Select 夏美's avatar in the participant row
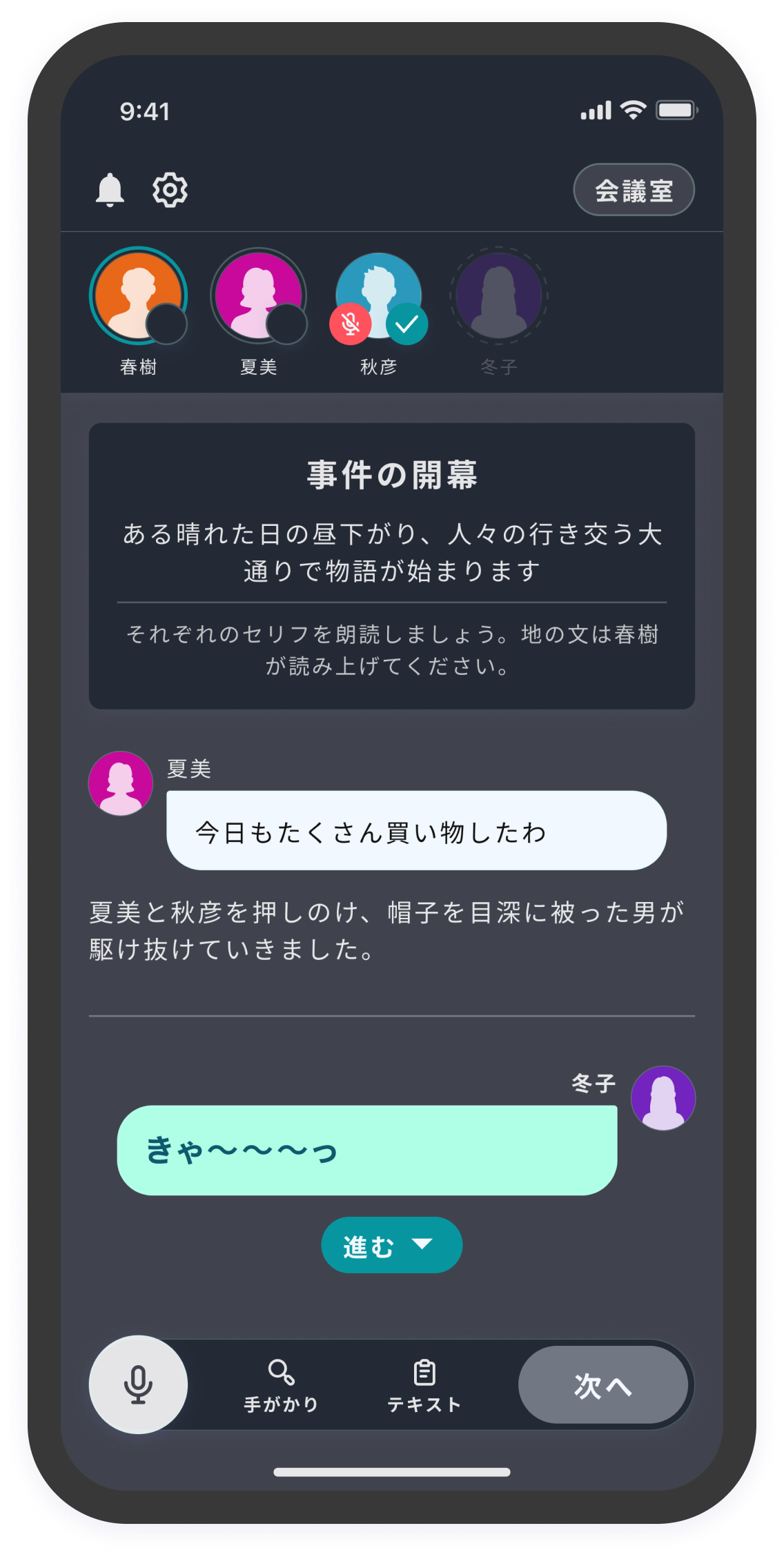This screenshot has height=1557, width=784. click(258, 295)
